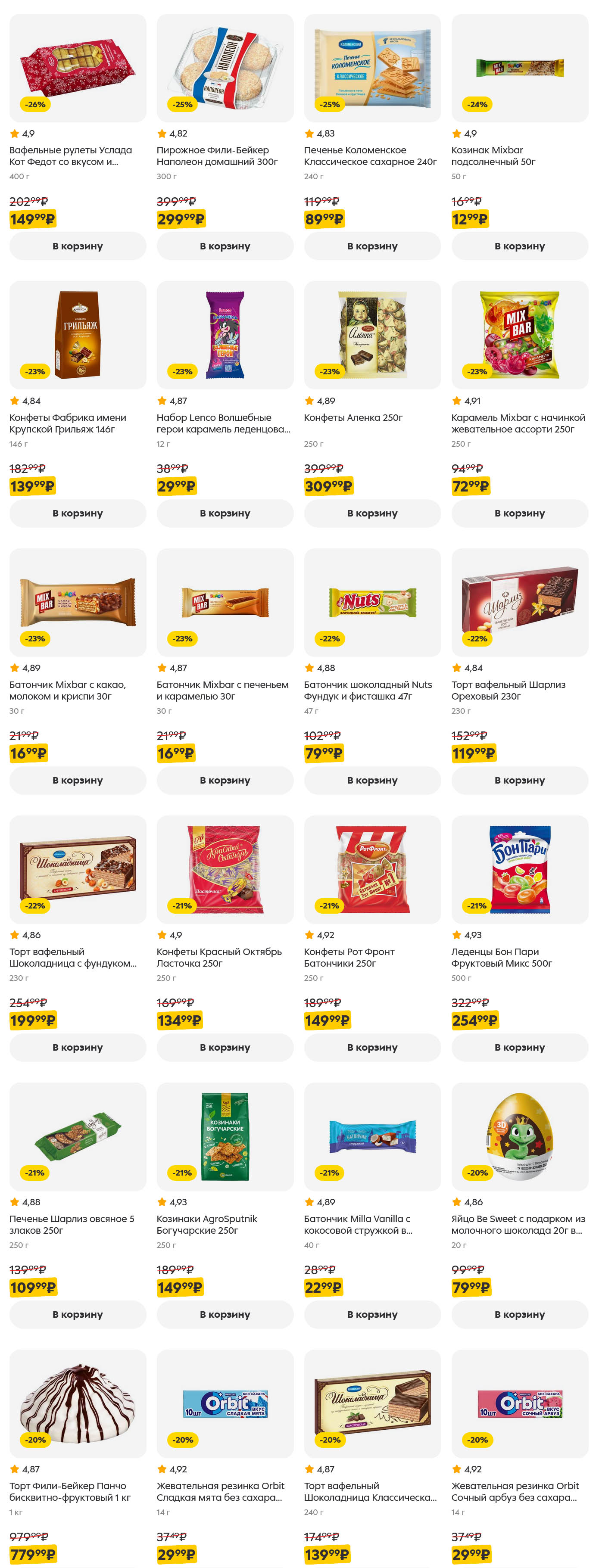The height and width of the screenshot is (1568, 599).
Task: Open Конфеты Рот Фронт Батончики
Action: tap(372, 869)
